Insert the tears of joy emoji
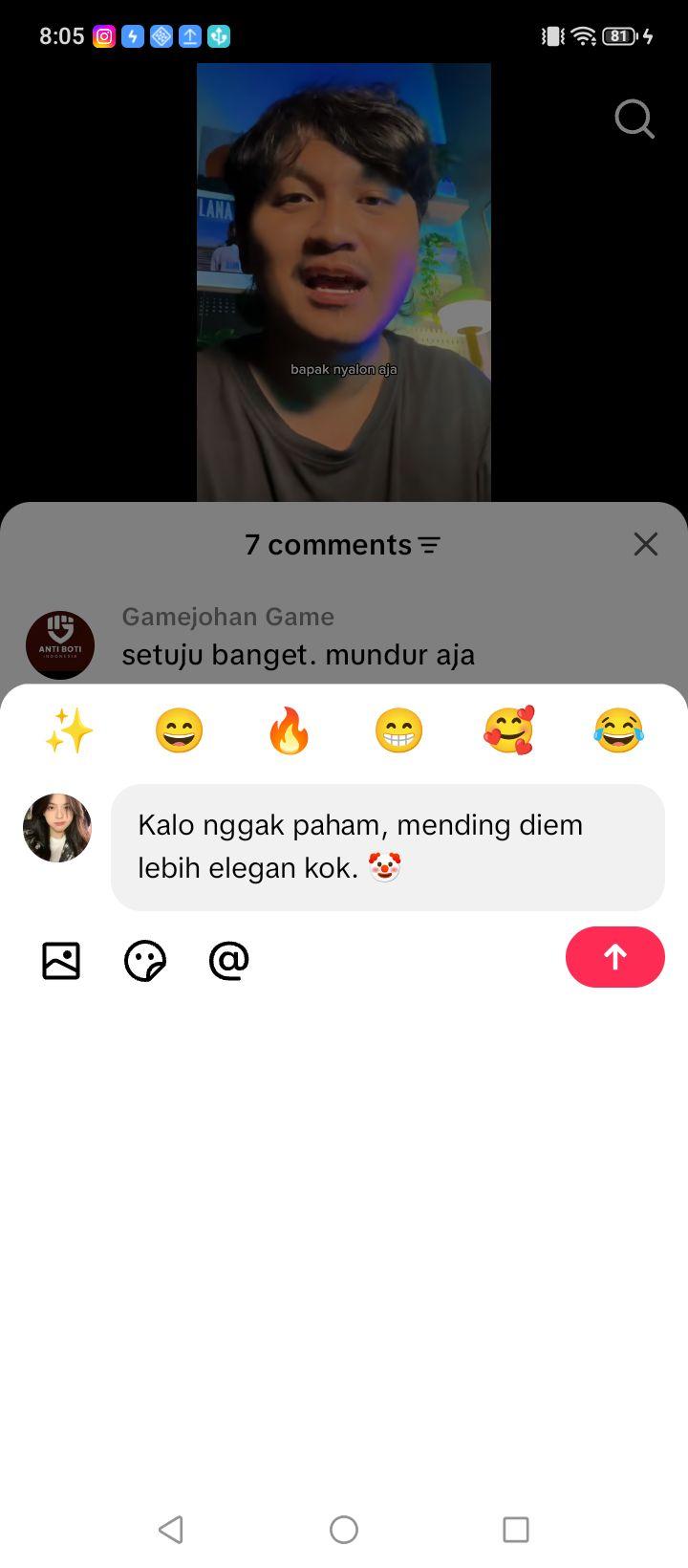 coord(618,731)
